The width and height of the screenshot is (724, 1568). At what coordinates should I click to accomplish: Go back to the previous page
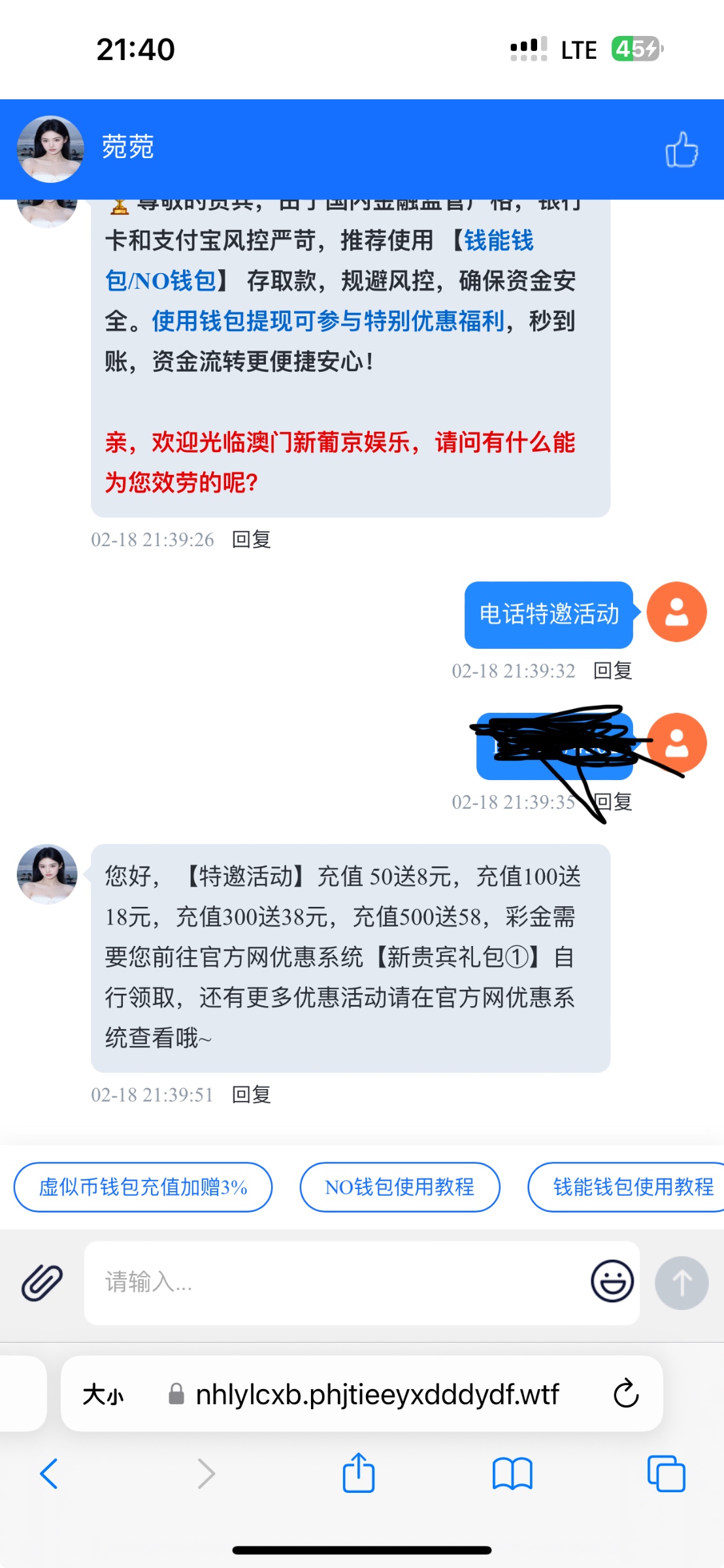49,1474
